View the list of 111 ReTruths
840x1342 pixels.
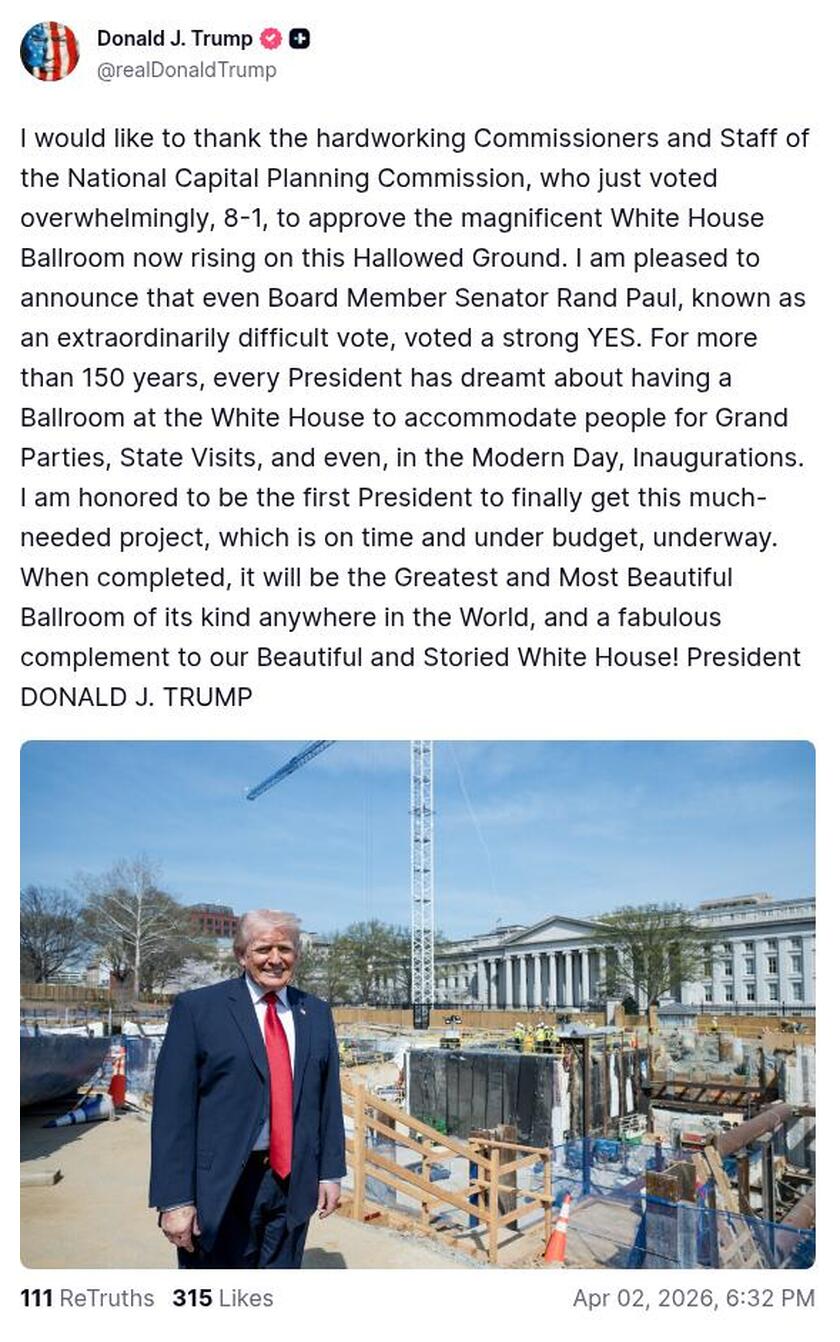click(87, 1298)
